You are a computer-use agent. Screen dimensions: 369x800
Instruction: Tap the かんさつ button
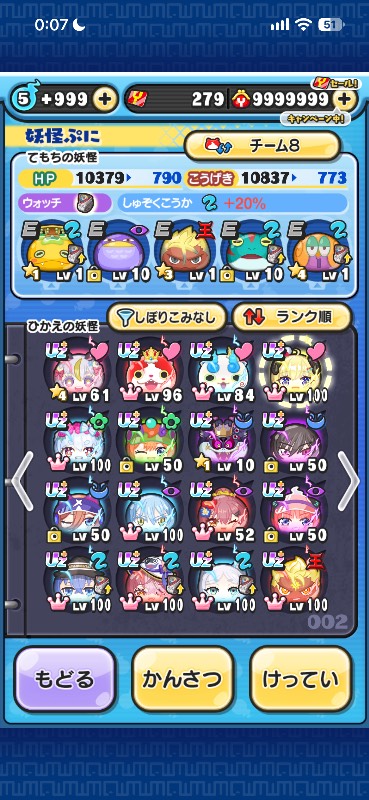(x=183, y=679)
